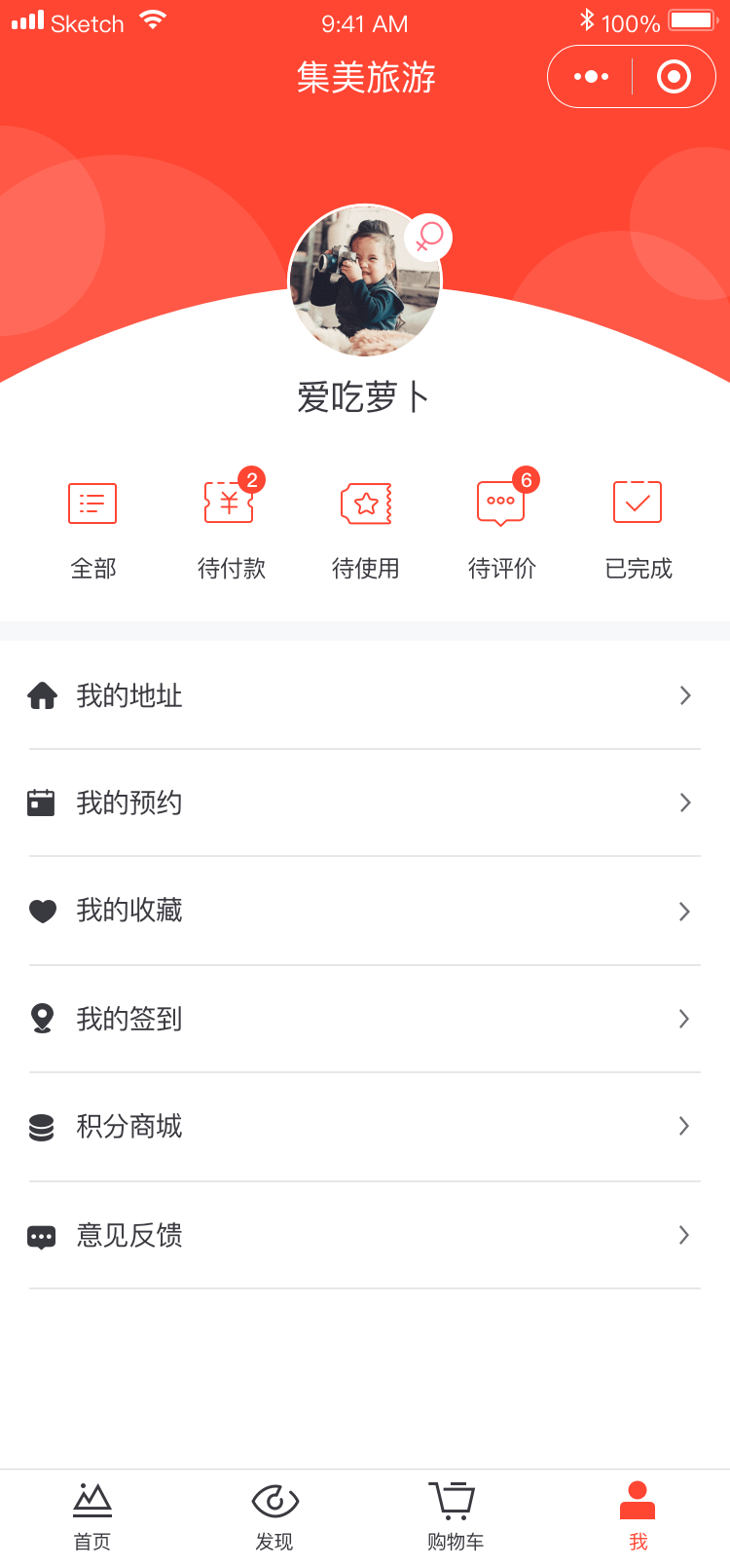Open 我的预约 (My Reservations)
This screenshot has width=730, height=1568.
point(365,803)
